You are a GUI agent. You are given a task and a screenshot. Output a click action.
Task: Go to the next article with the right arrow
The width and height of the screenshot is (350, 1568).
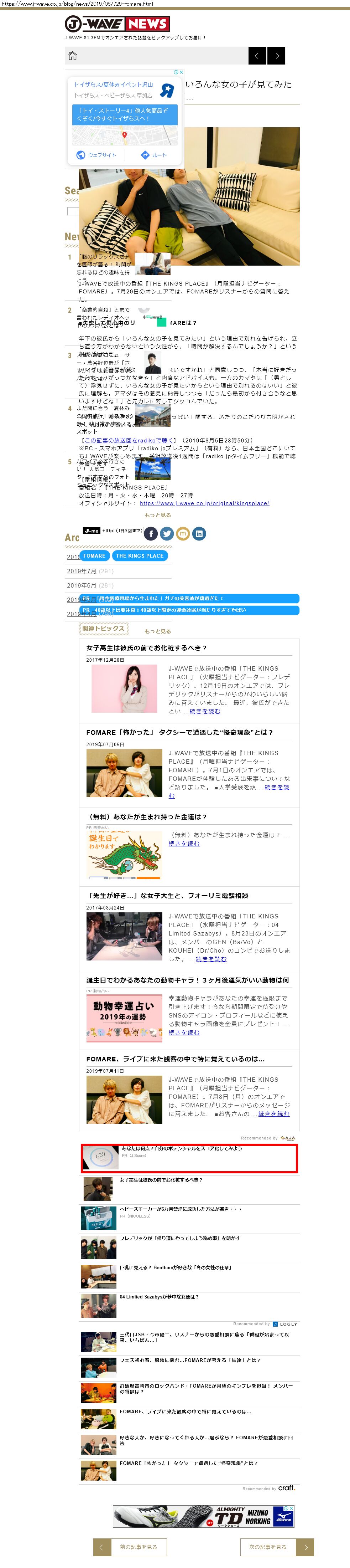click(277, 56)
